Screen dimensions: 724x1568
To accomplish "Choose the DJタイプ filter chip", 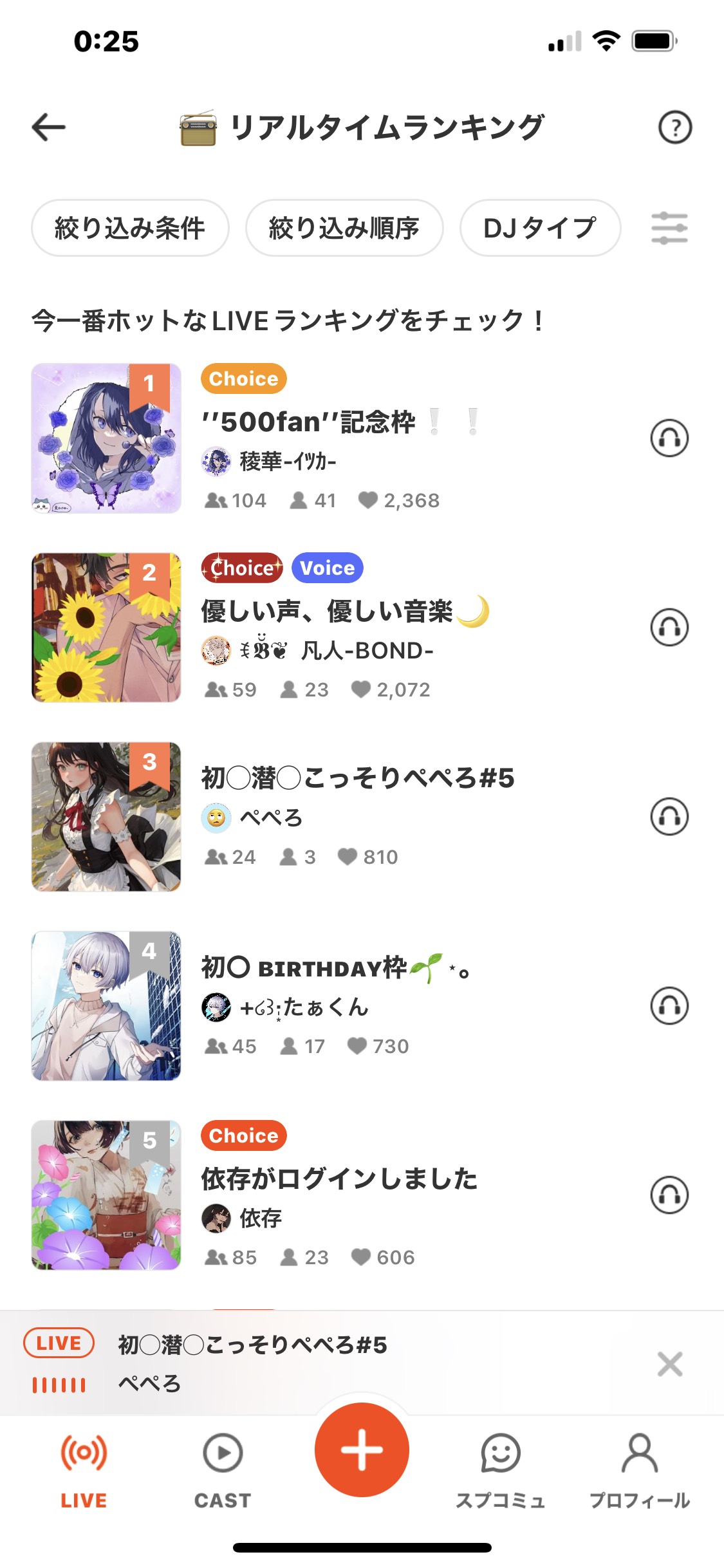I will coord(540,228).
